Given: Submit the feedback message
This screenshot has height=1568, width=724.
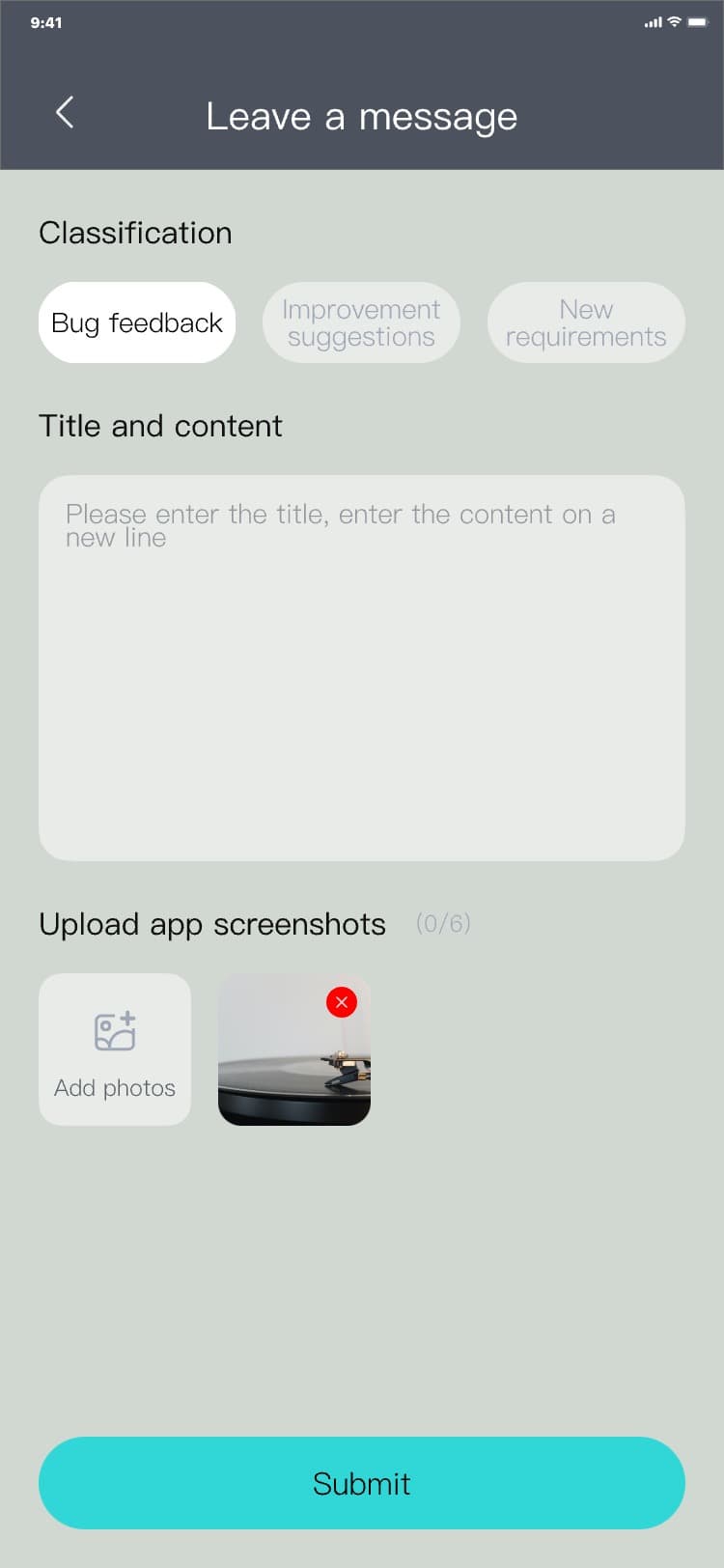Looking at the screenshot, I should click(x=362, y=1483).
